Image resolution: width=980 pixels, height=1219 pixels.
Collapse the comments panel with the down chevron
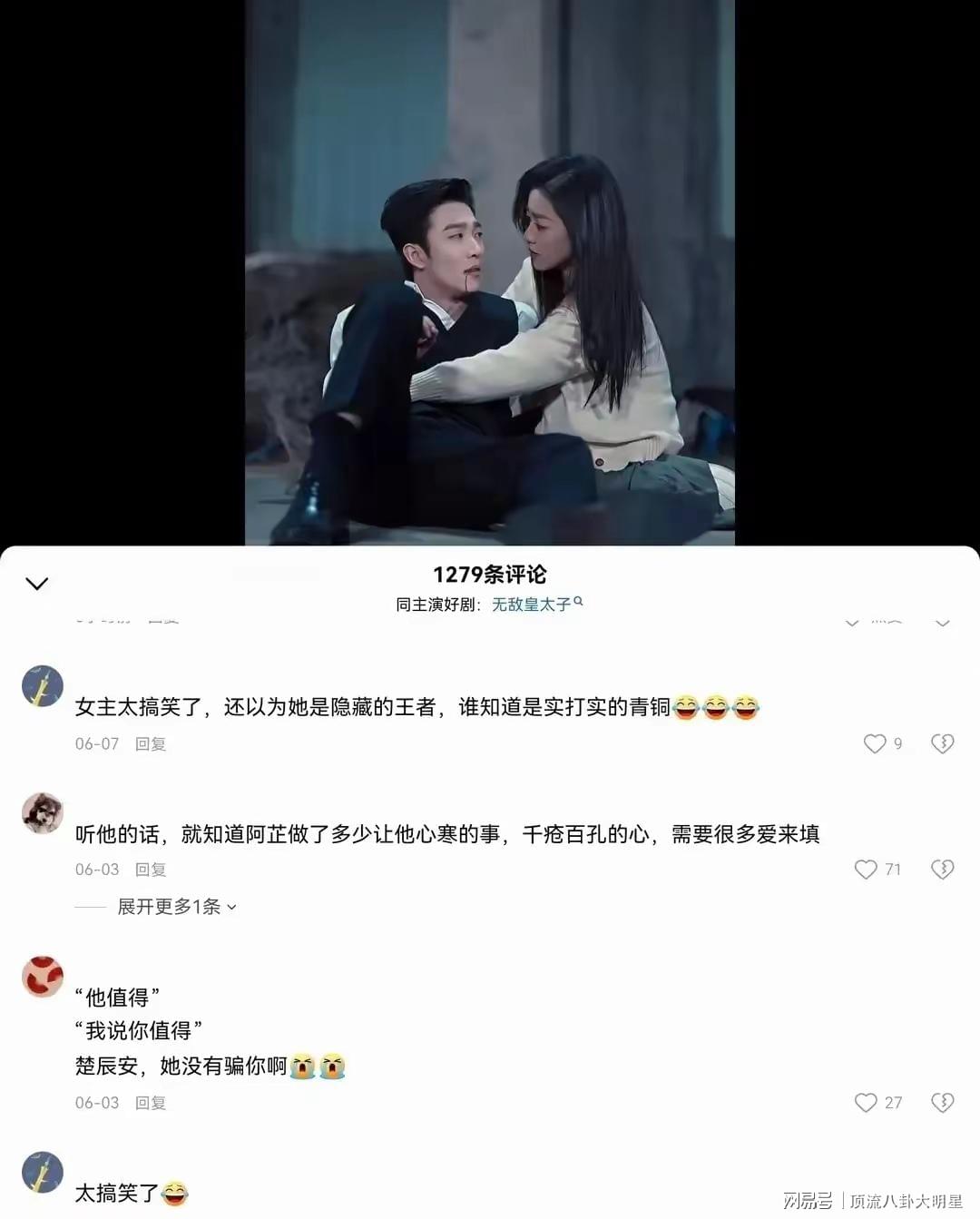(36, 584)
